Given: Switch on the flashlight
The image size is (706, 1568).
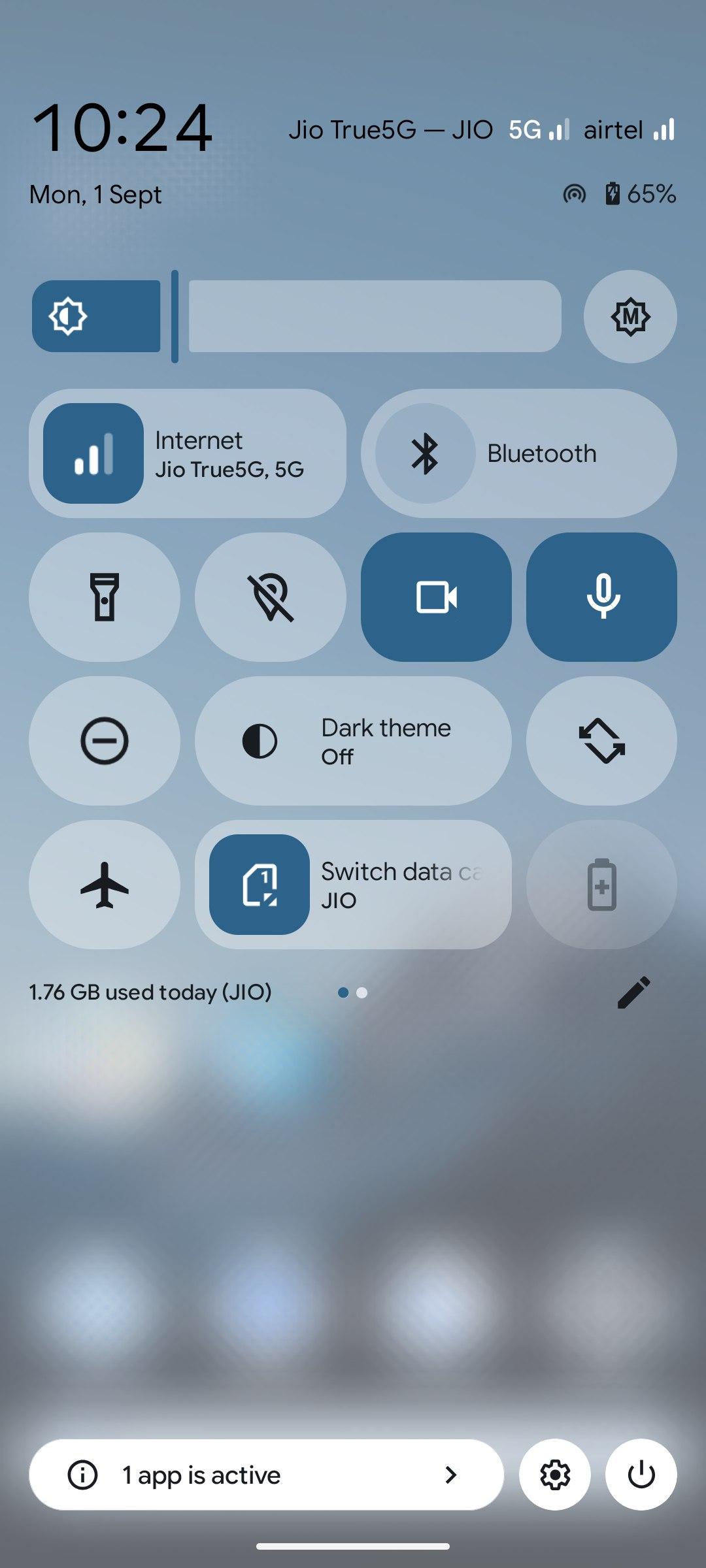Looking at the screenshot, I should click(105, 597).
